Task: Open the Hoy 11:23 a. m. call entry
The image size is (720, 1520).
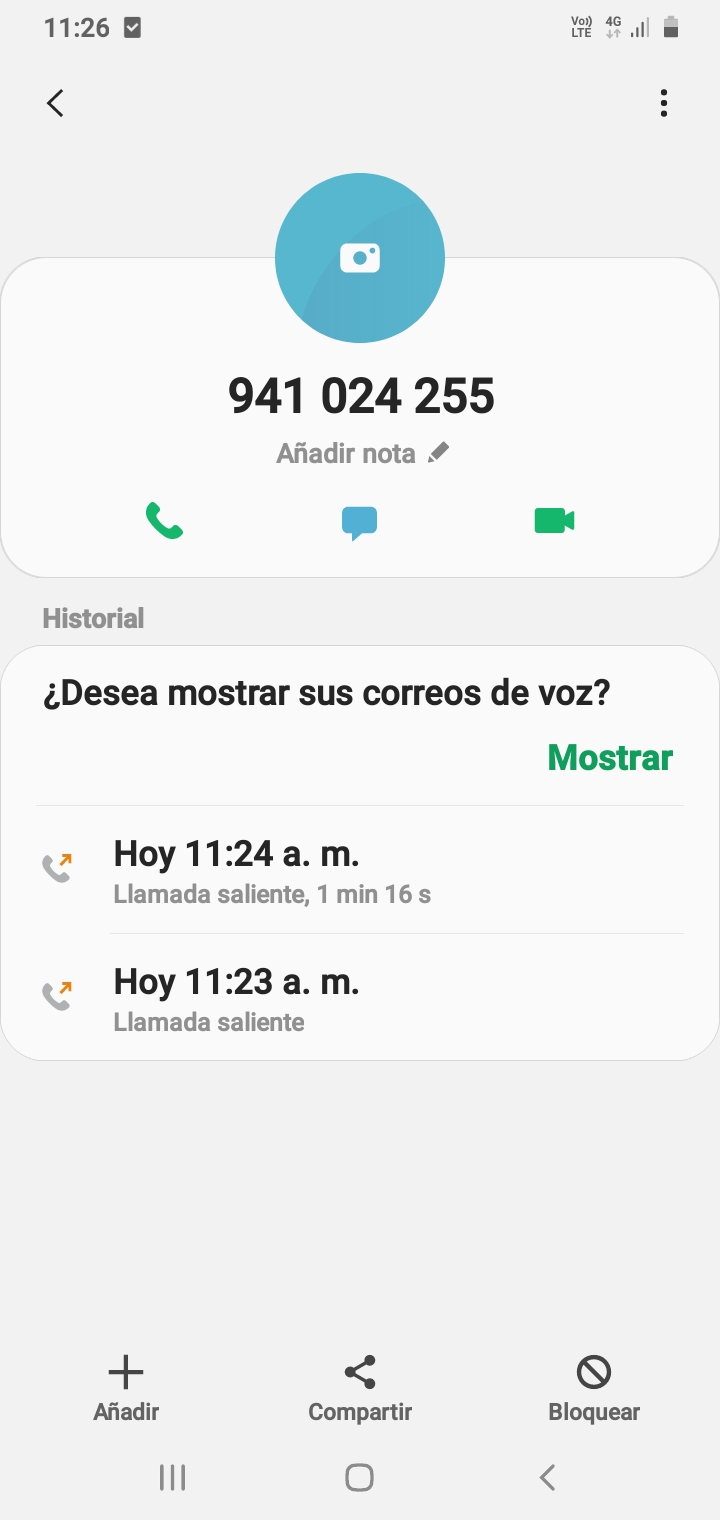Action: pos(360,997)
